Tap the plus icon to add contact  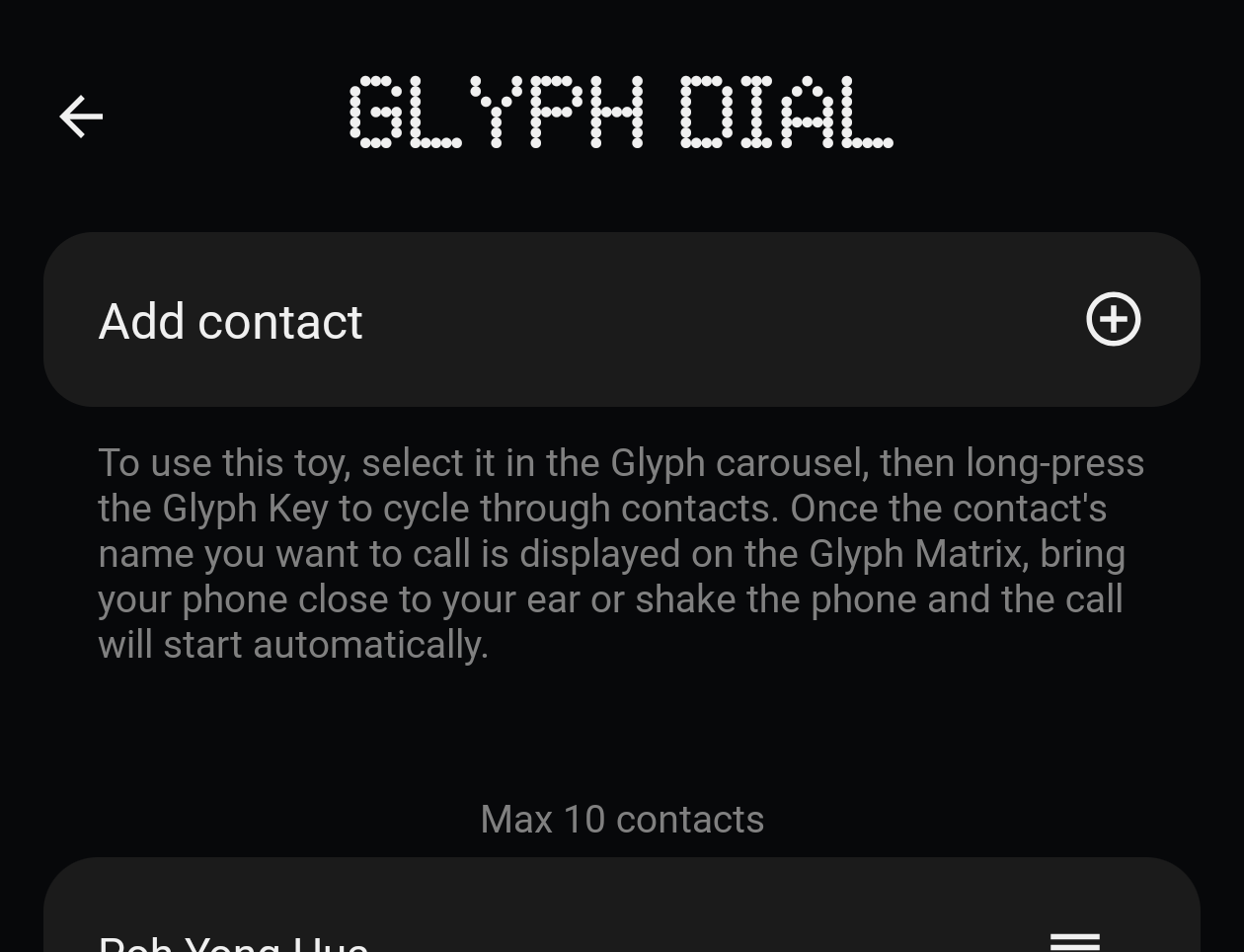(1113, 320)
